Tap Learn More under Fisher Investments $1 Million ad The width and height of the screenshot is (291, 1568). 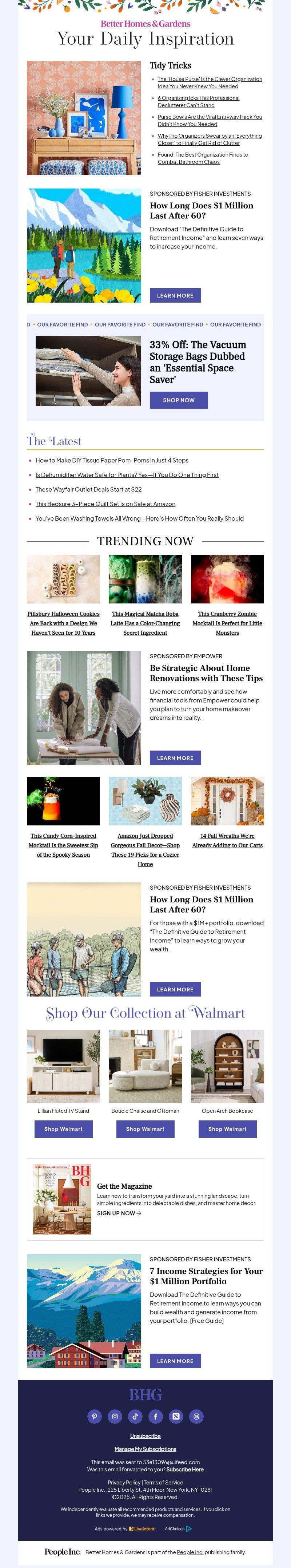[175, 295]
